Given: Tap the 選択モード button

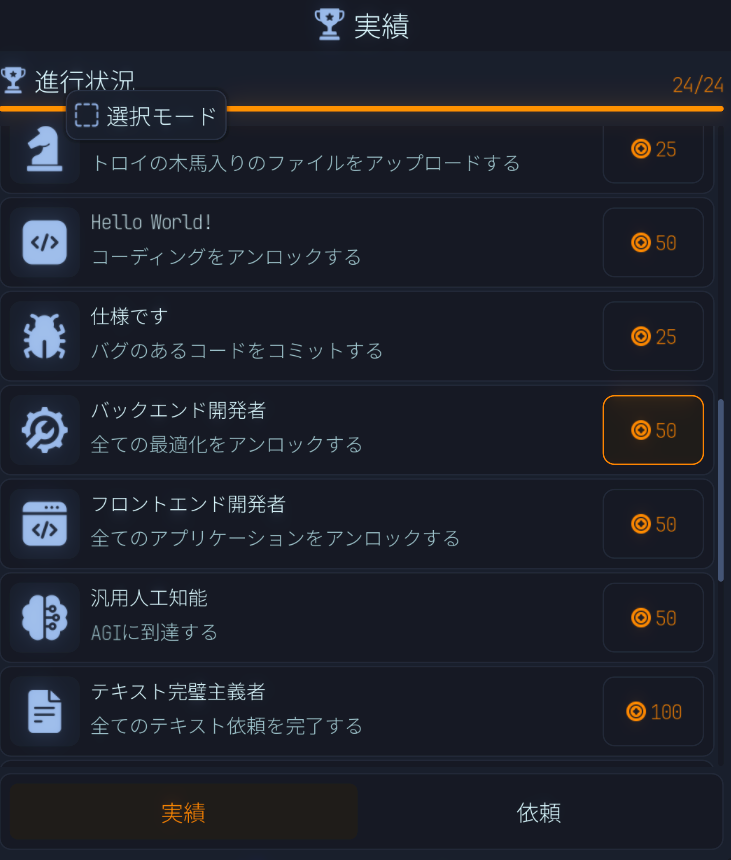Looking at the screenshot, I should pos(146,116).
